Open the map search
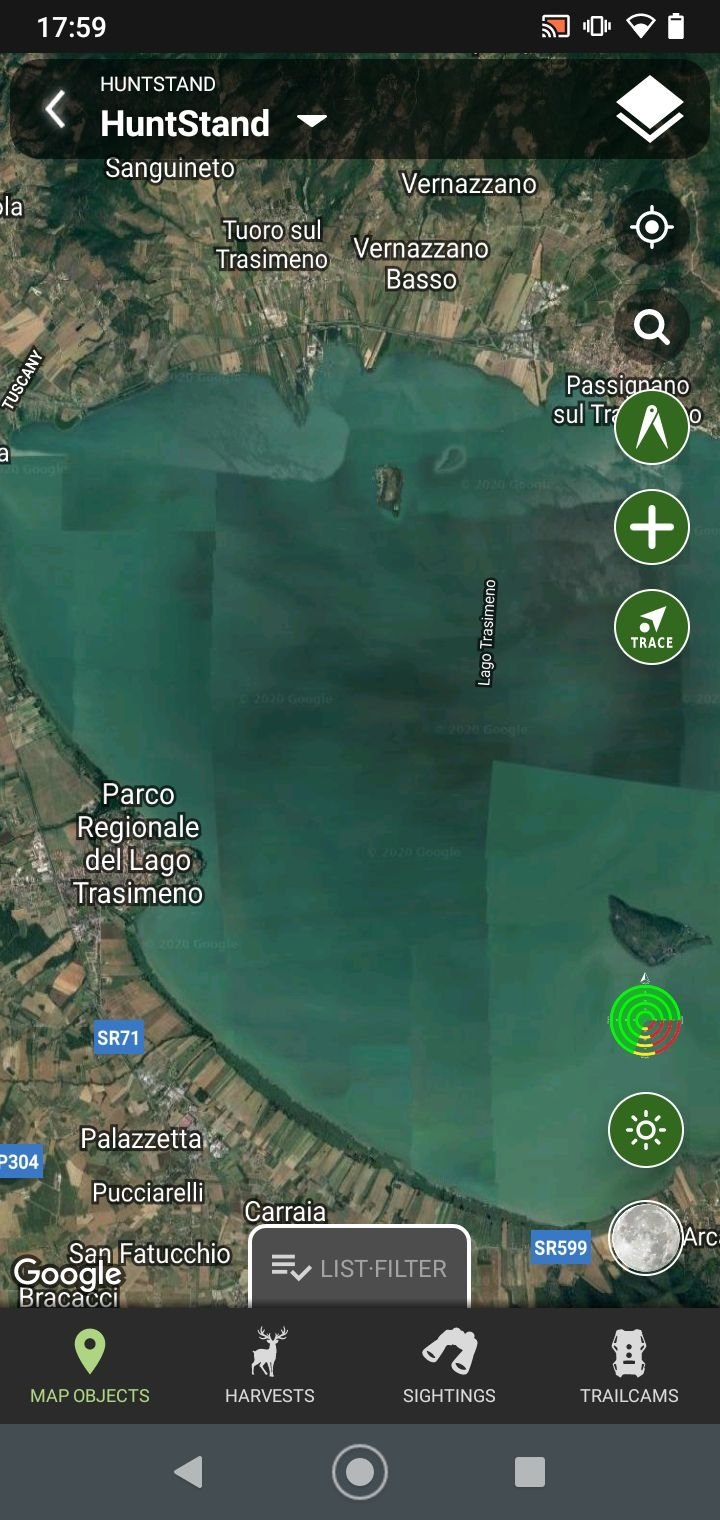The width and height of the screenshot is (720, 1520). 652,327
